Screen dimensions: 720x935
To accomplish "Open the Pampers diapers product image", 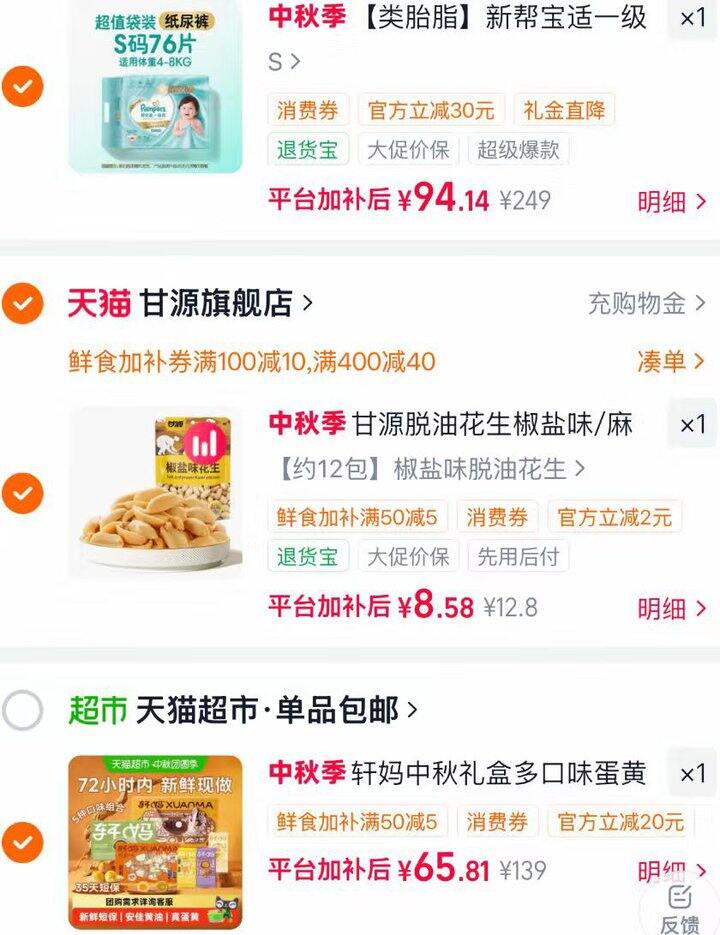I will [156, 87].
